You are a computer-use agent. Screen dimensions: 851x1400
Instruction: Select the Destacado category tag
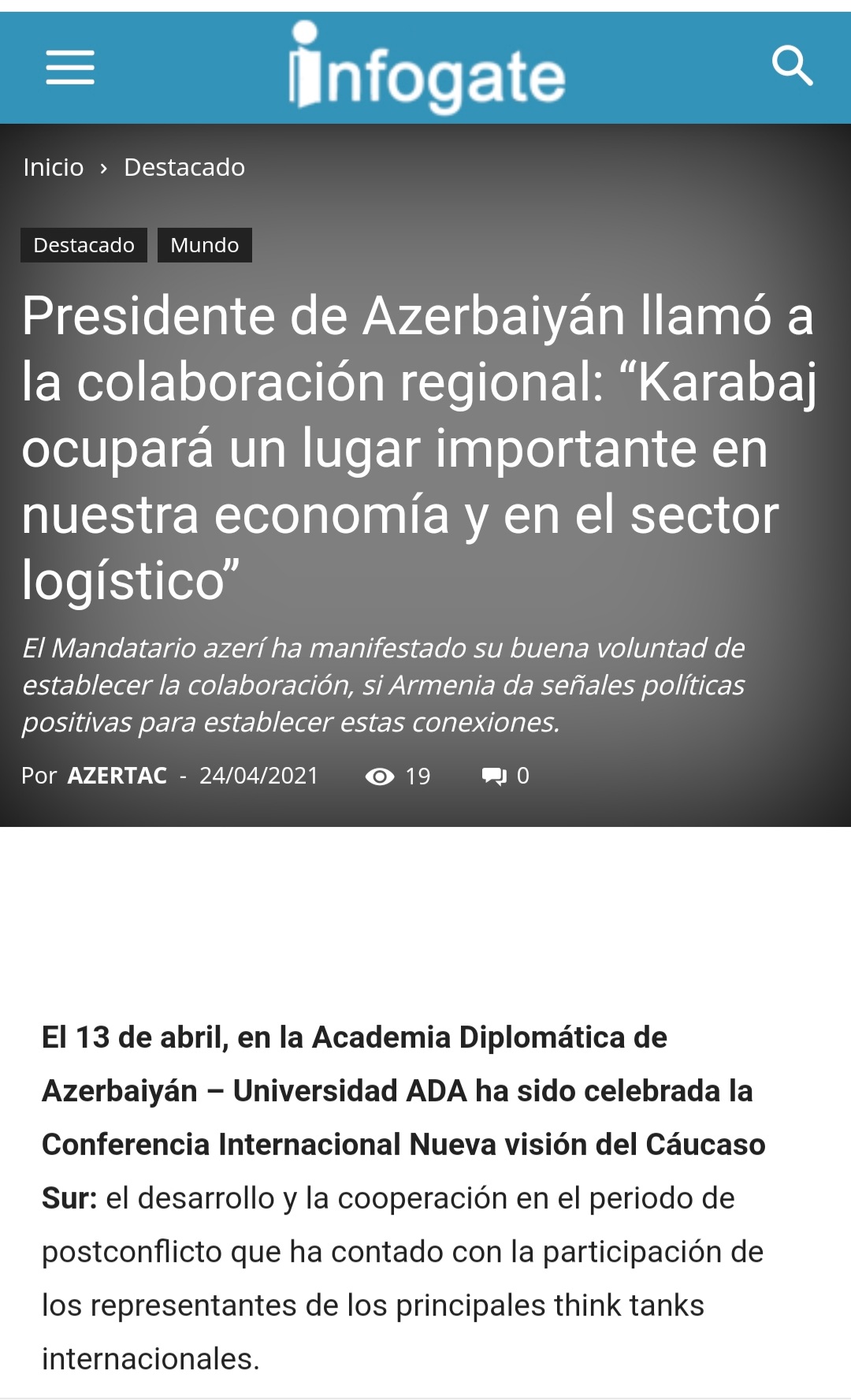tap(84, 245)
